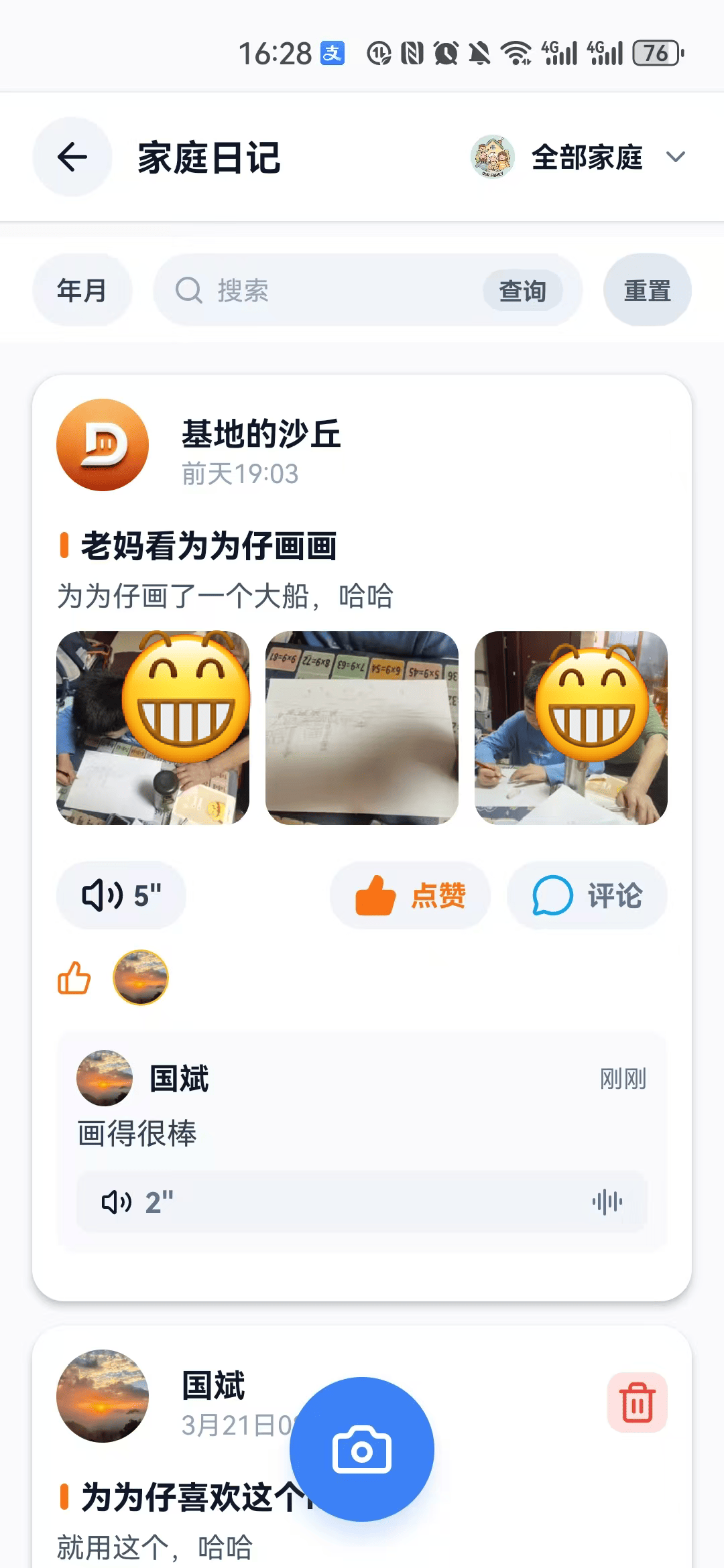724x1568 pixels.
Task: Delete 国斌's diary post via trash icon
Action: 636,1404
